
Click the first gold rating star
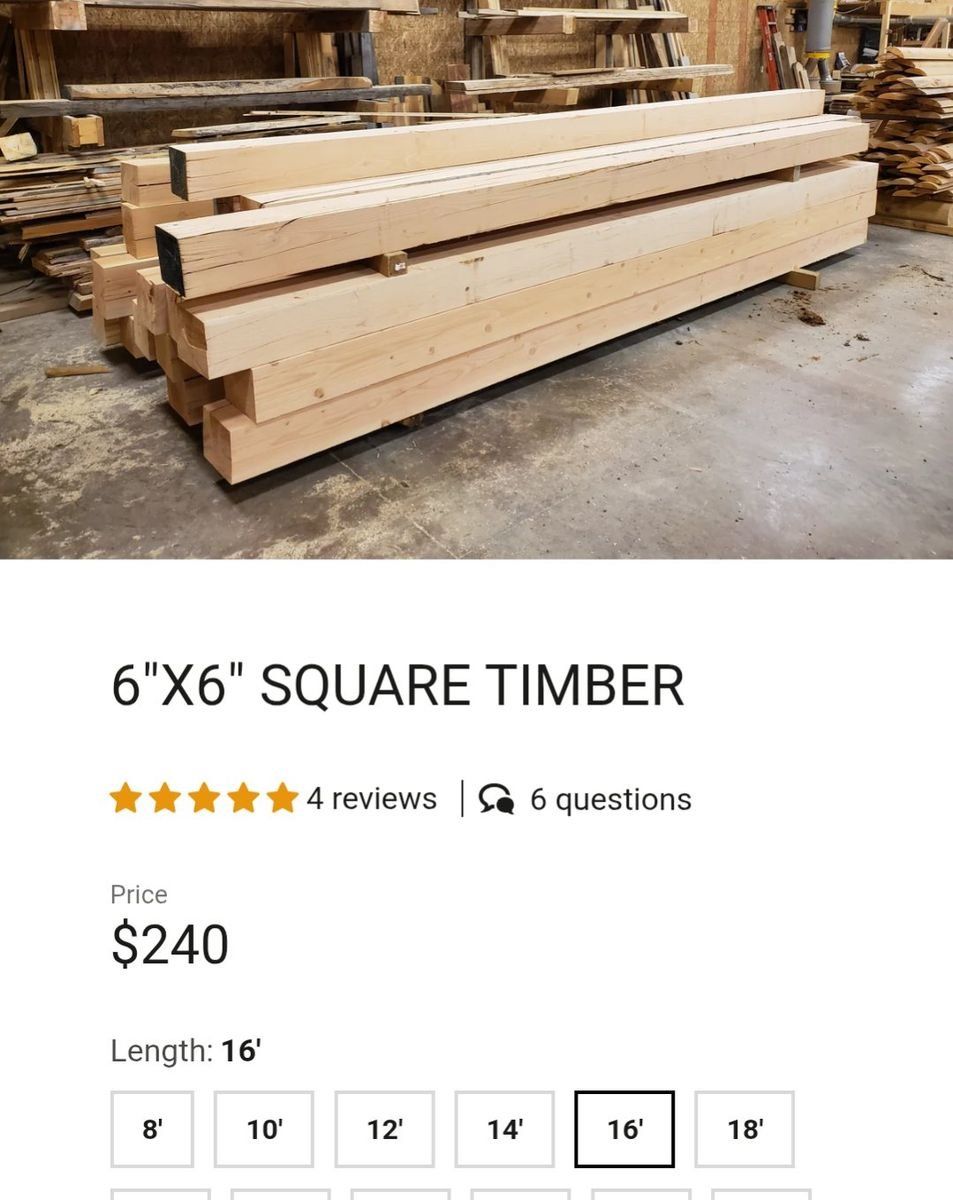pos(128,798)
